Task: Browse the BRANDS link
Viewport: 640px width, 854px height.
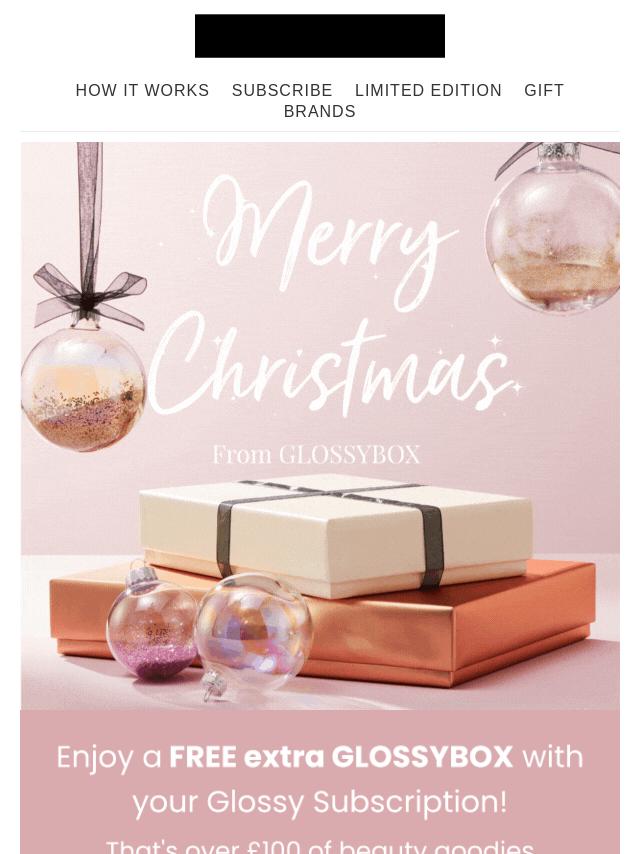Action: point(320,112)
